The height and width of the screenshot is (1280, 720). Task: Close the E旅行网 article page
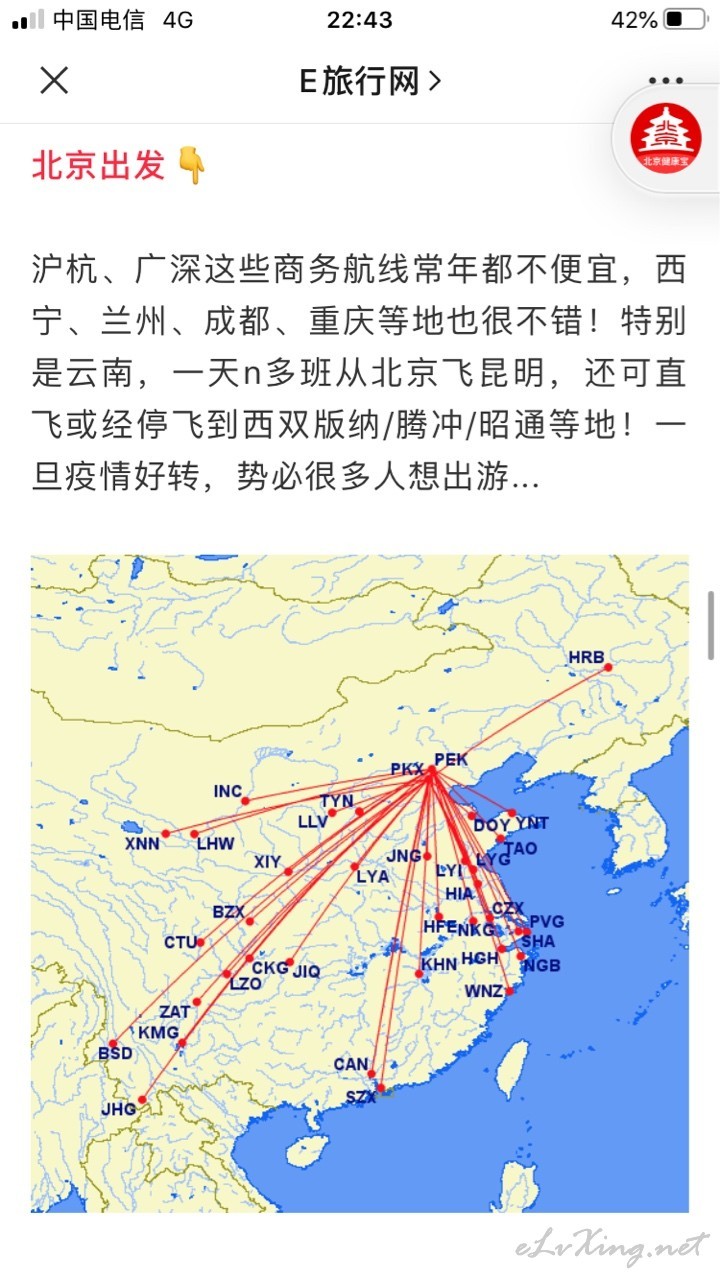[54, 80]
